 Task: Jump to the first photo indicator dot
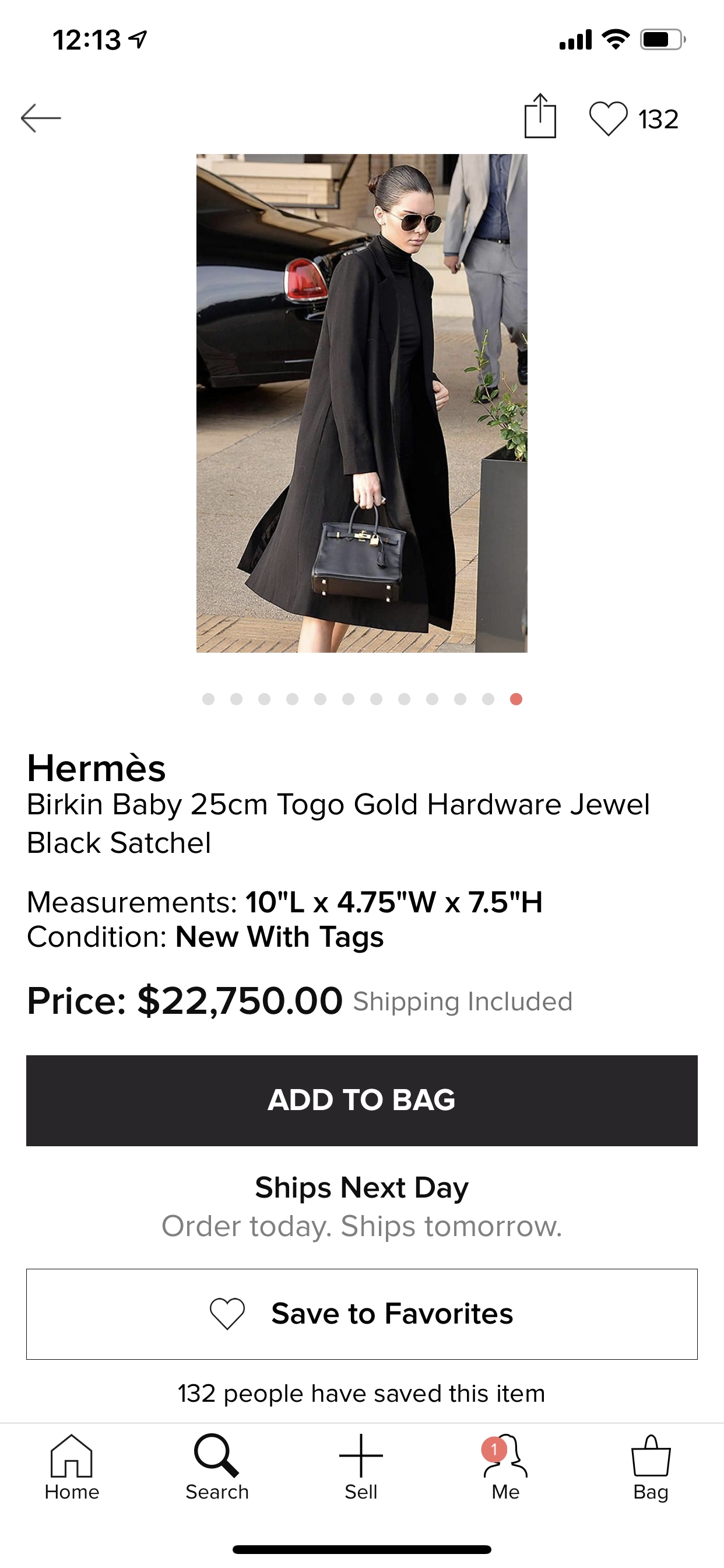tap(208, 699)
